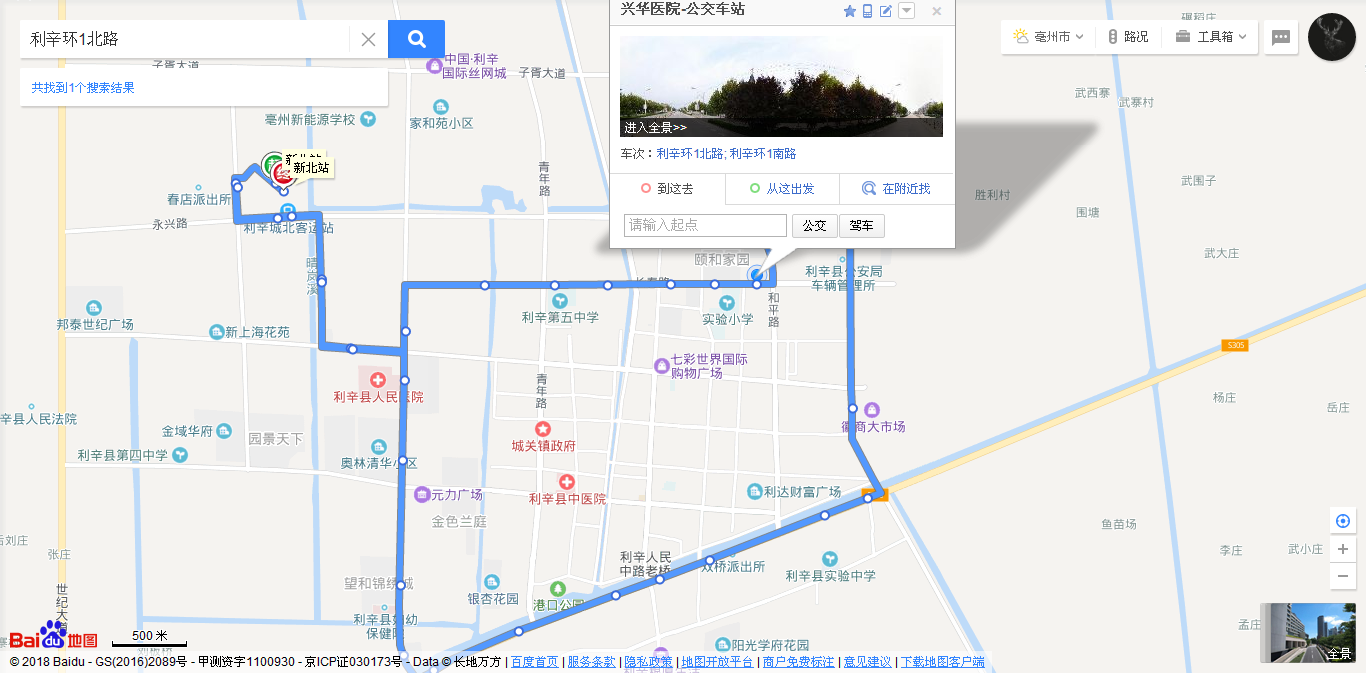Open the 亳州市 city dropdown
1366x673 pixels.
pos(1048,37)
